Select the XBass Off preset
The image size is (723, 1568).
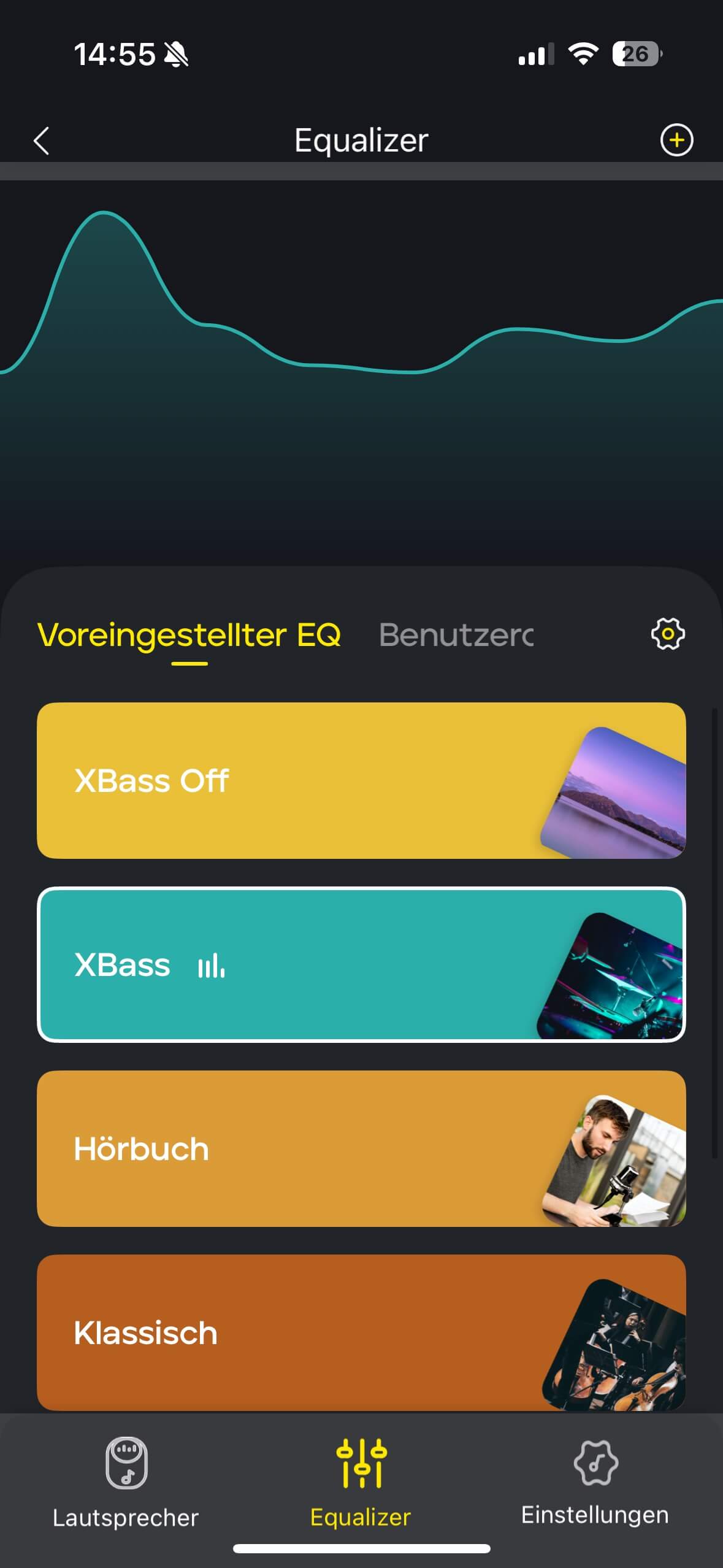361,780
